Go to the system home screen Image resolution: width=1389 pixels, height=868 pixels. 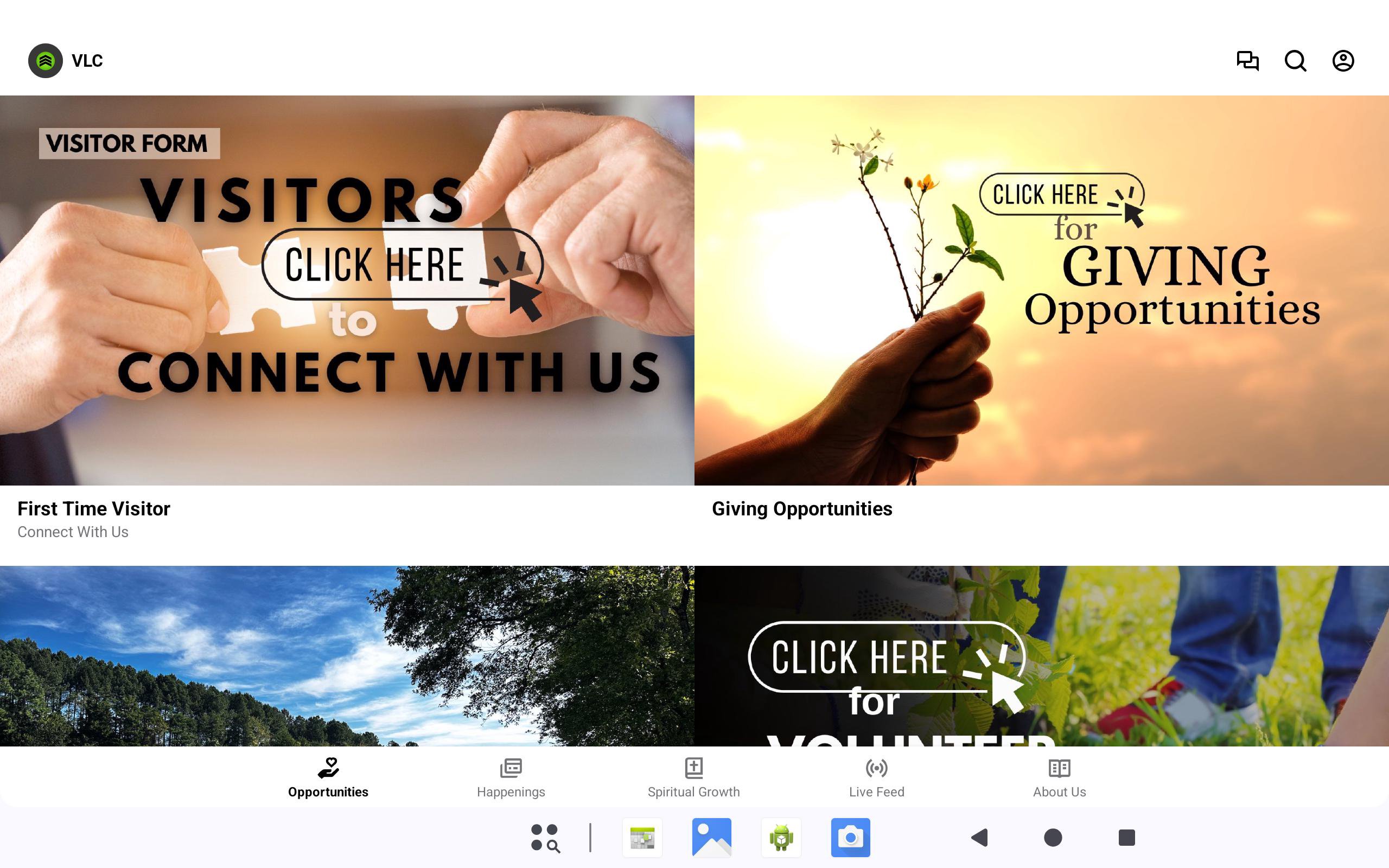point(1053,838)
